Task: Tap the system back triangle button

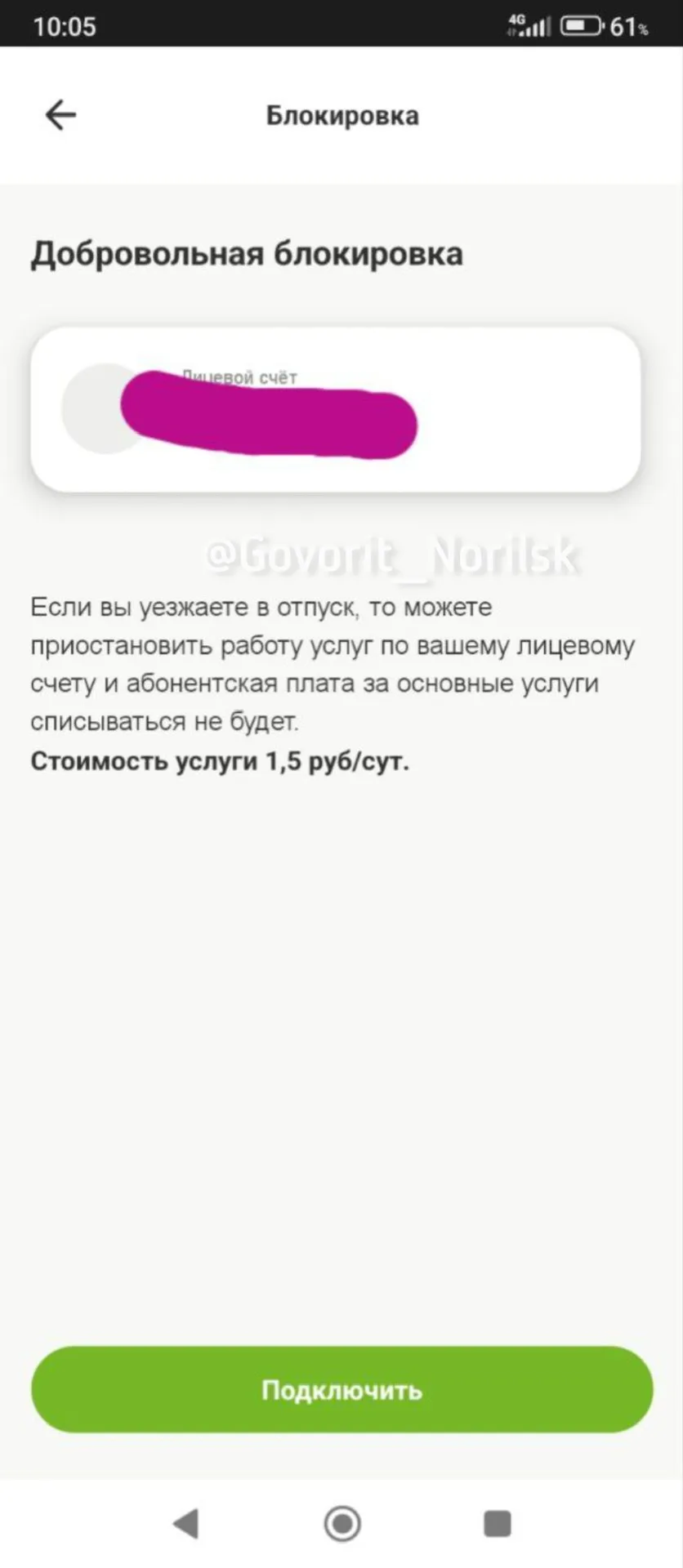Action: click(186, 1523)
